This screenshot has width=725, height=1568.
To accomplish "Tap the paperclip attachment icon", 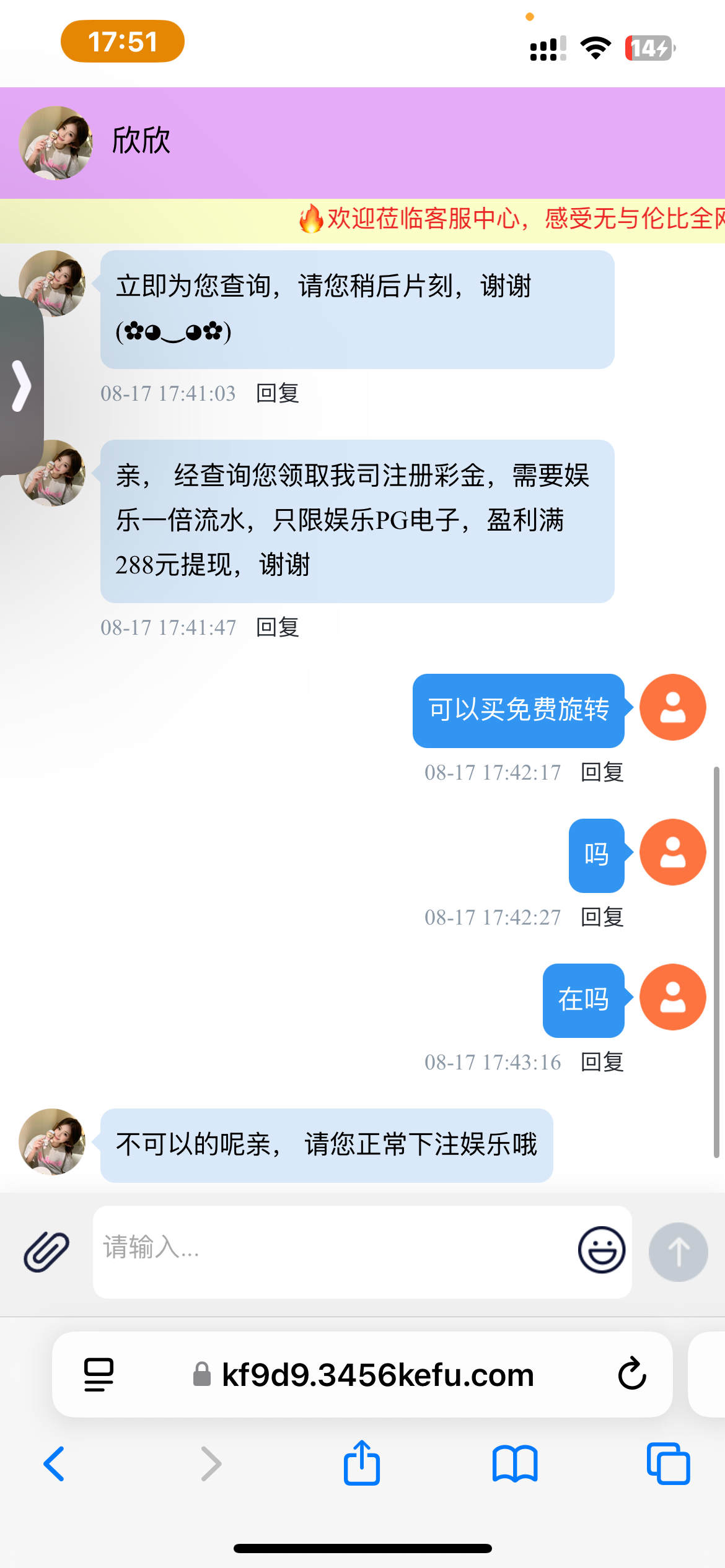I will 46,1252.
